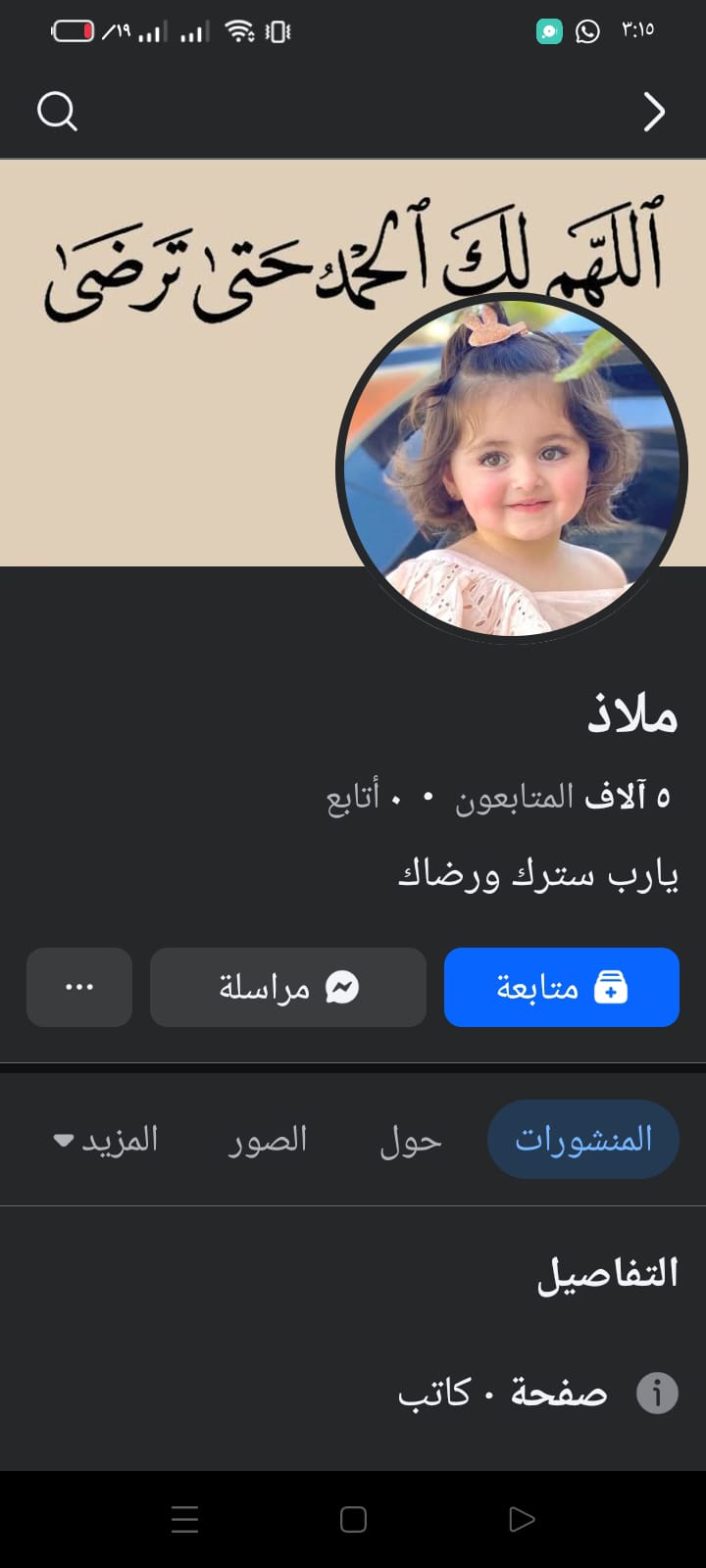706x1568 pixels.
Task: Open the profile picture of ملاذ
Action: 511,469
